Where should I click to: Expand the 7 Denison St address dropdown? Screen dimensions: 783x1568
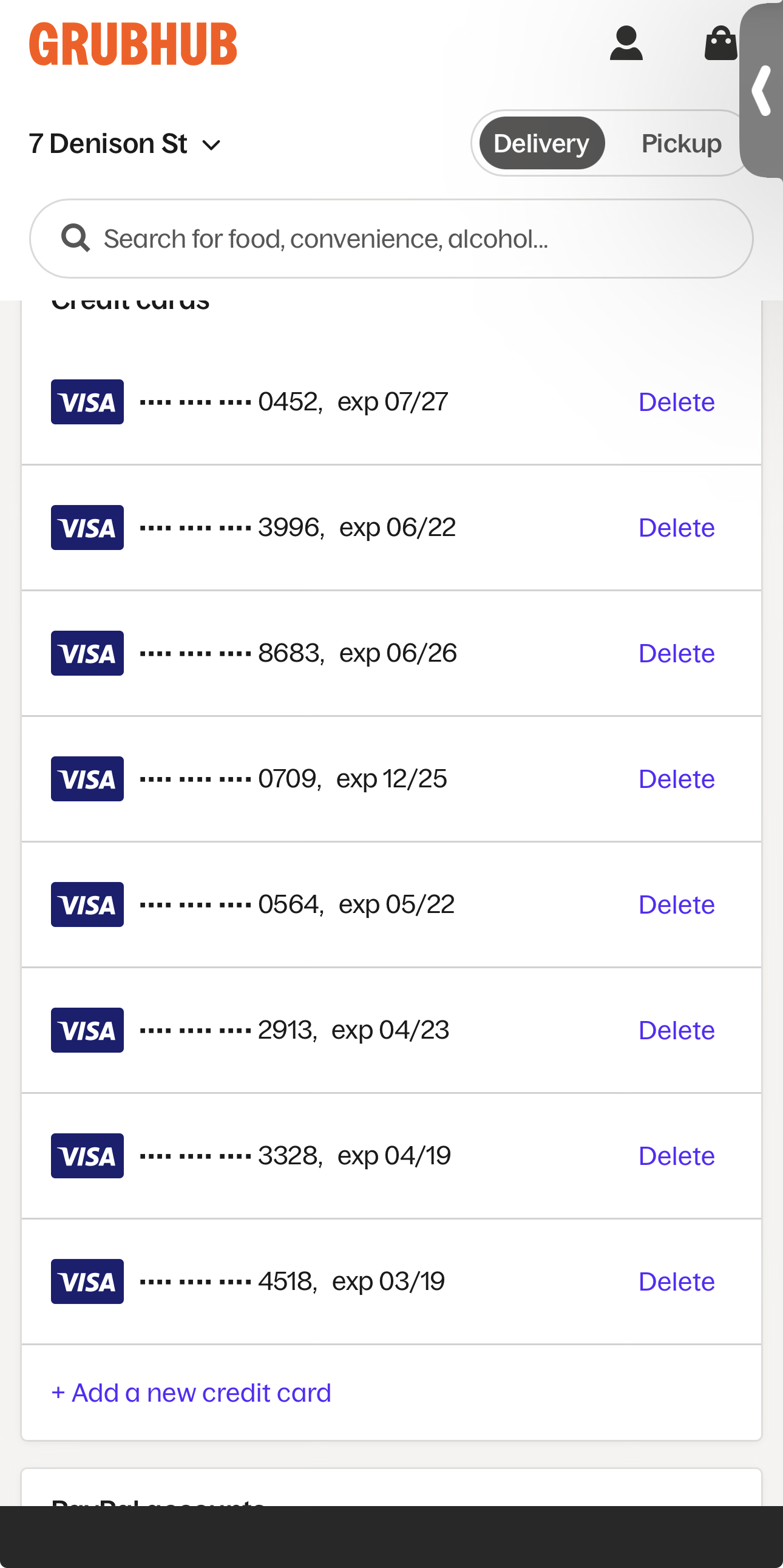click(x=125, y=144)
